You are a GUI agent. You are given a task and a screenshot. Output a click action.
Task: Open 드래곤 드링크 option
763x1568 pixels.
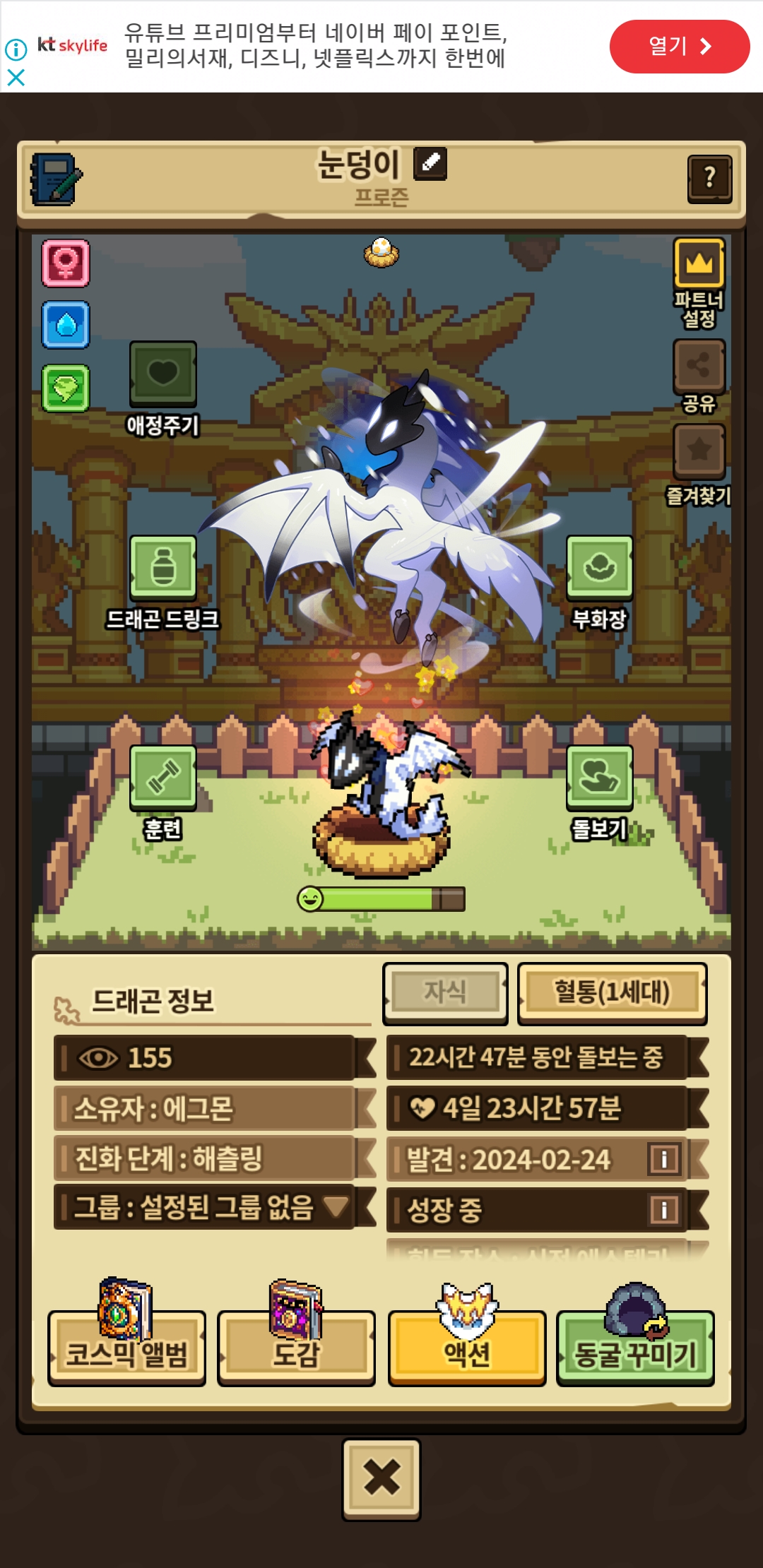click(x=163, y=569)
